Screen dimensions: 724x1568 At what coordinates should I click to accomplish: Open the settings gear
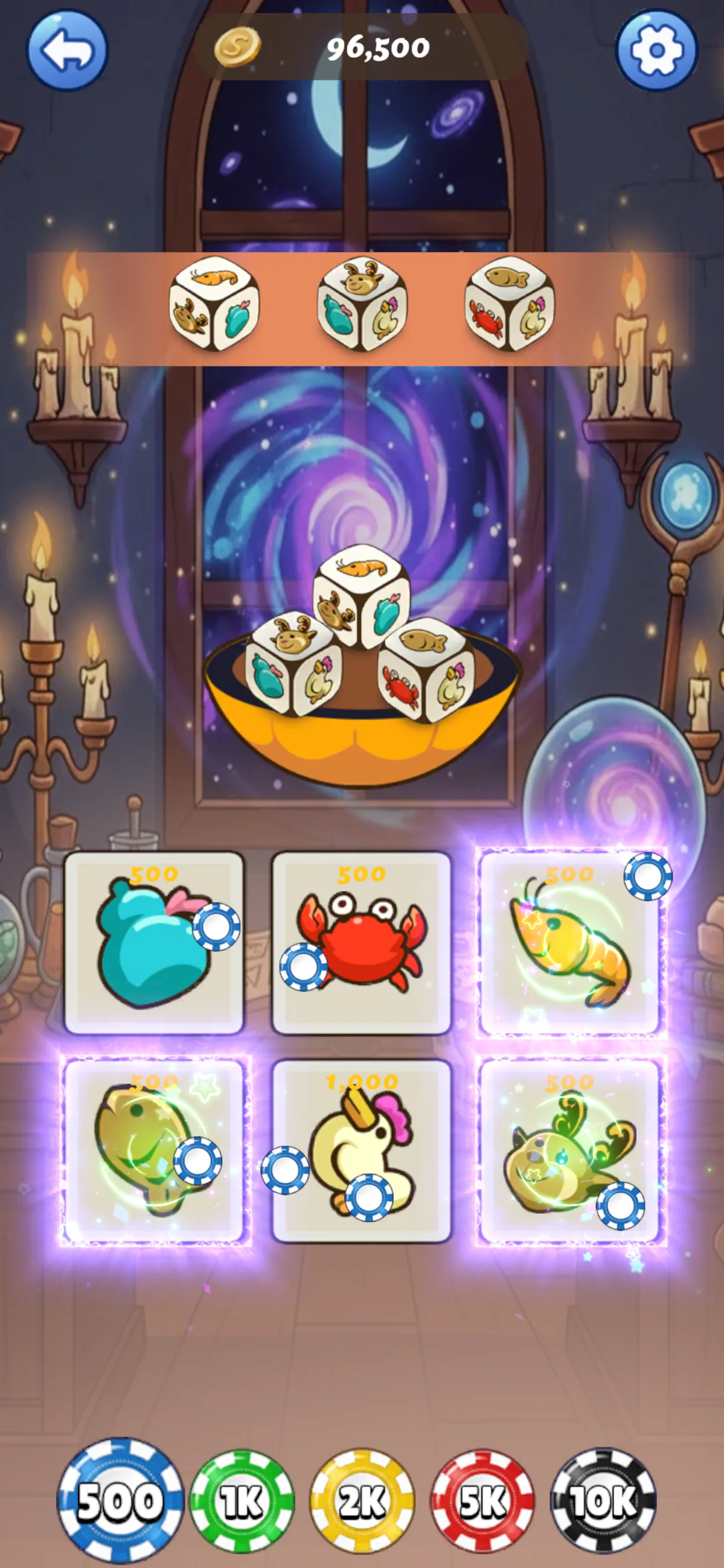[656, 51]
